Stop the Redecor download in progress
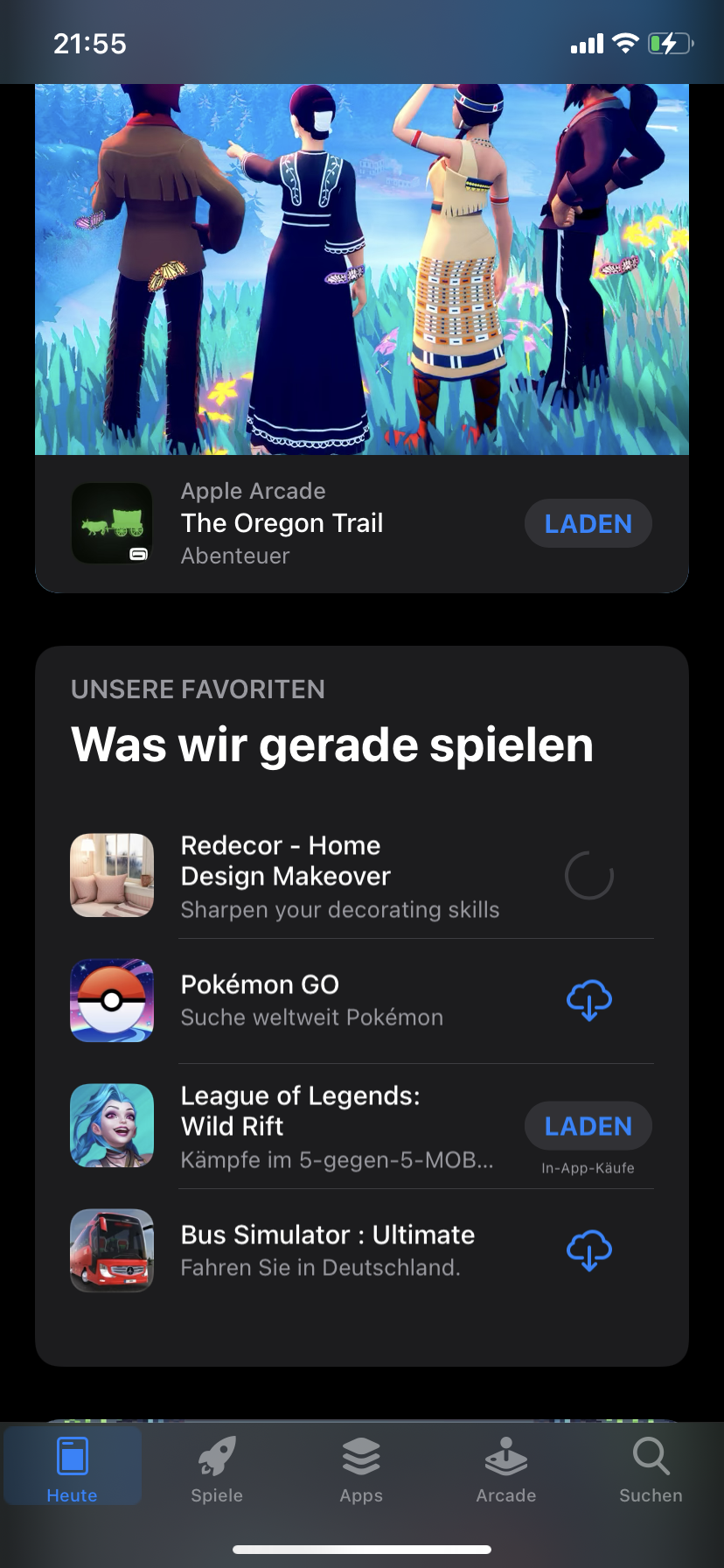The width and height of the screenshot is (724, 1568). click(x=589, y=876)
